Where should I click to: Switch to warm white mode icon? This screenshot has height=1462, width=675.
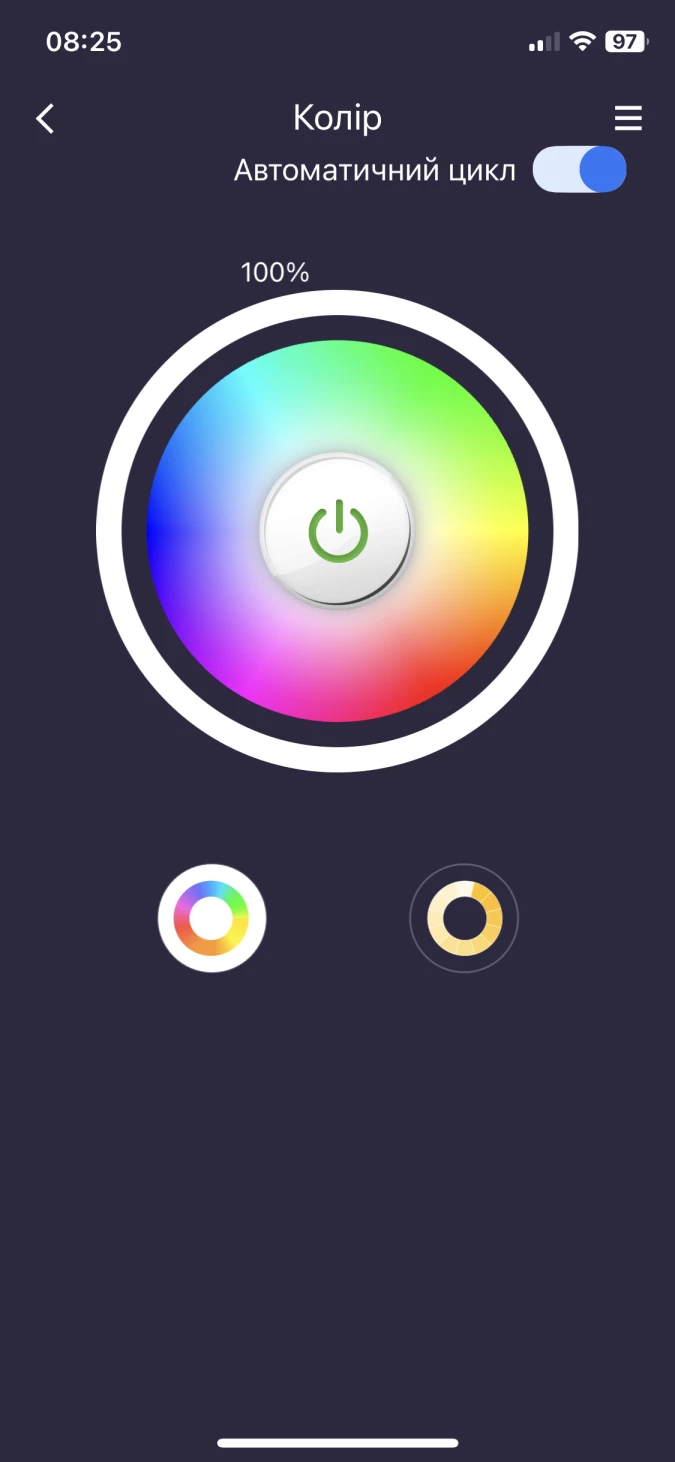(x=464, y=918)
